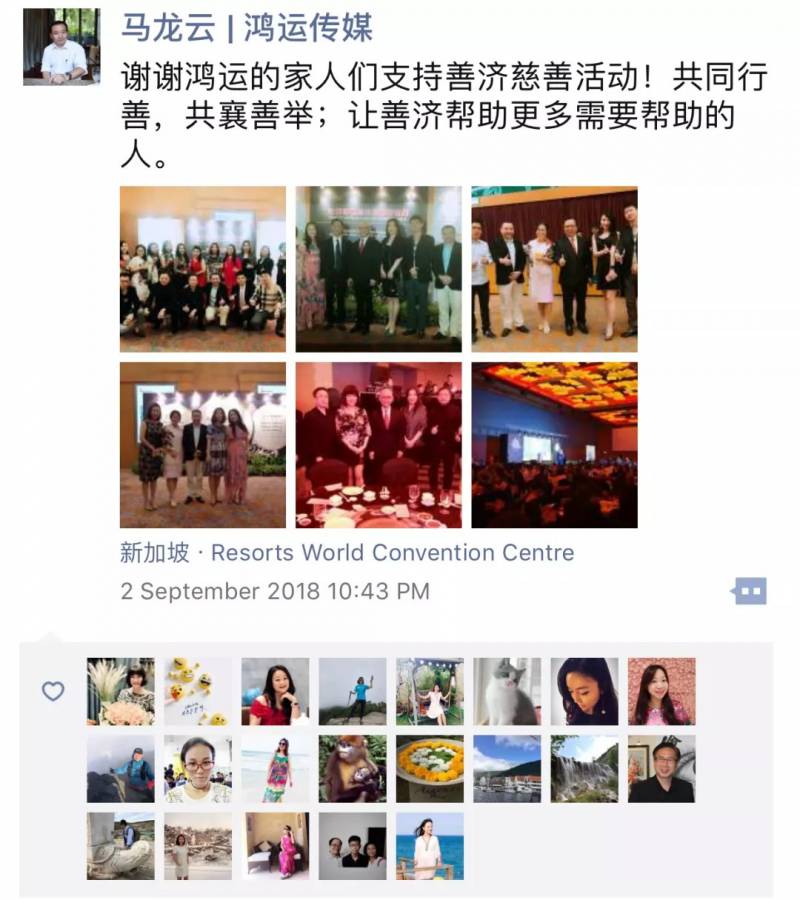Open the photo of group behind dinner table
The height and width of the screenshot is (900, 800).
click(378, 445)
